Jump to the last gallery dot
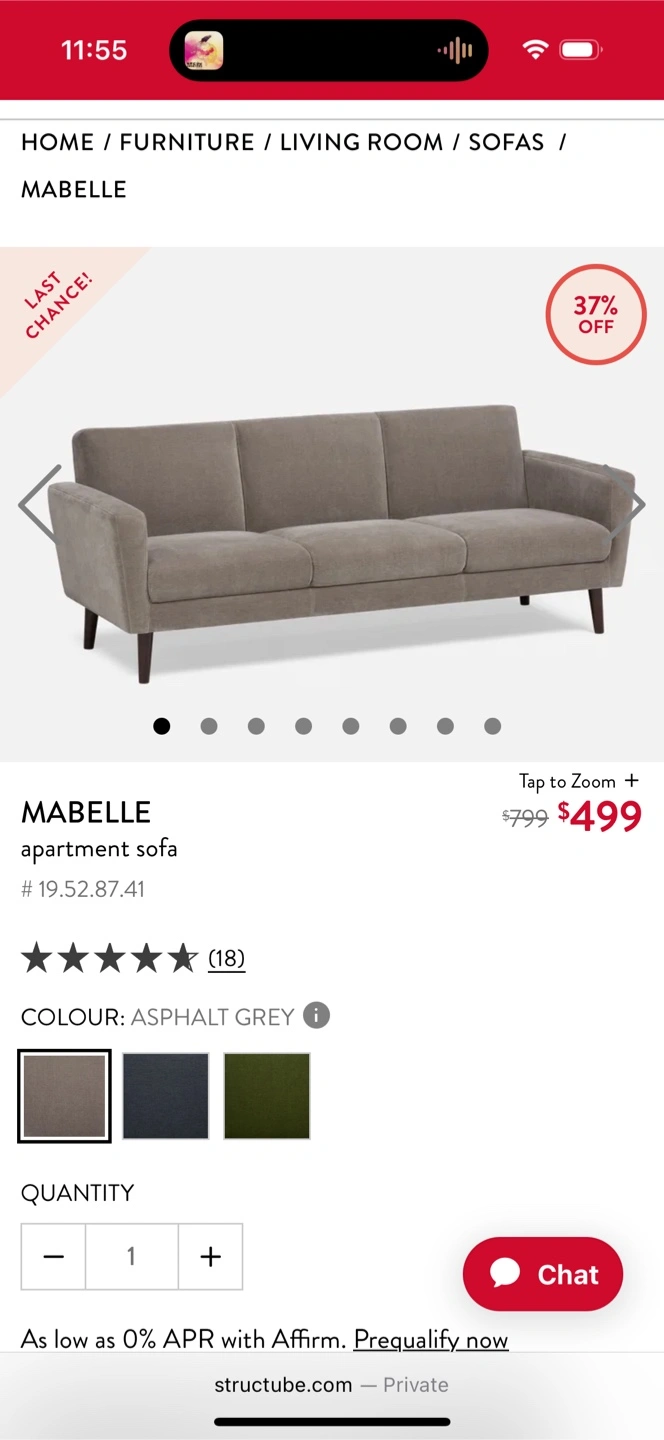The height and width of the screenshot is (1440, 664). coord(492,726)
